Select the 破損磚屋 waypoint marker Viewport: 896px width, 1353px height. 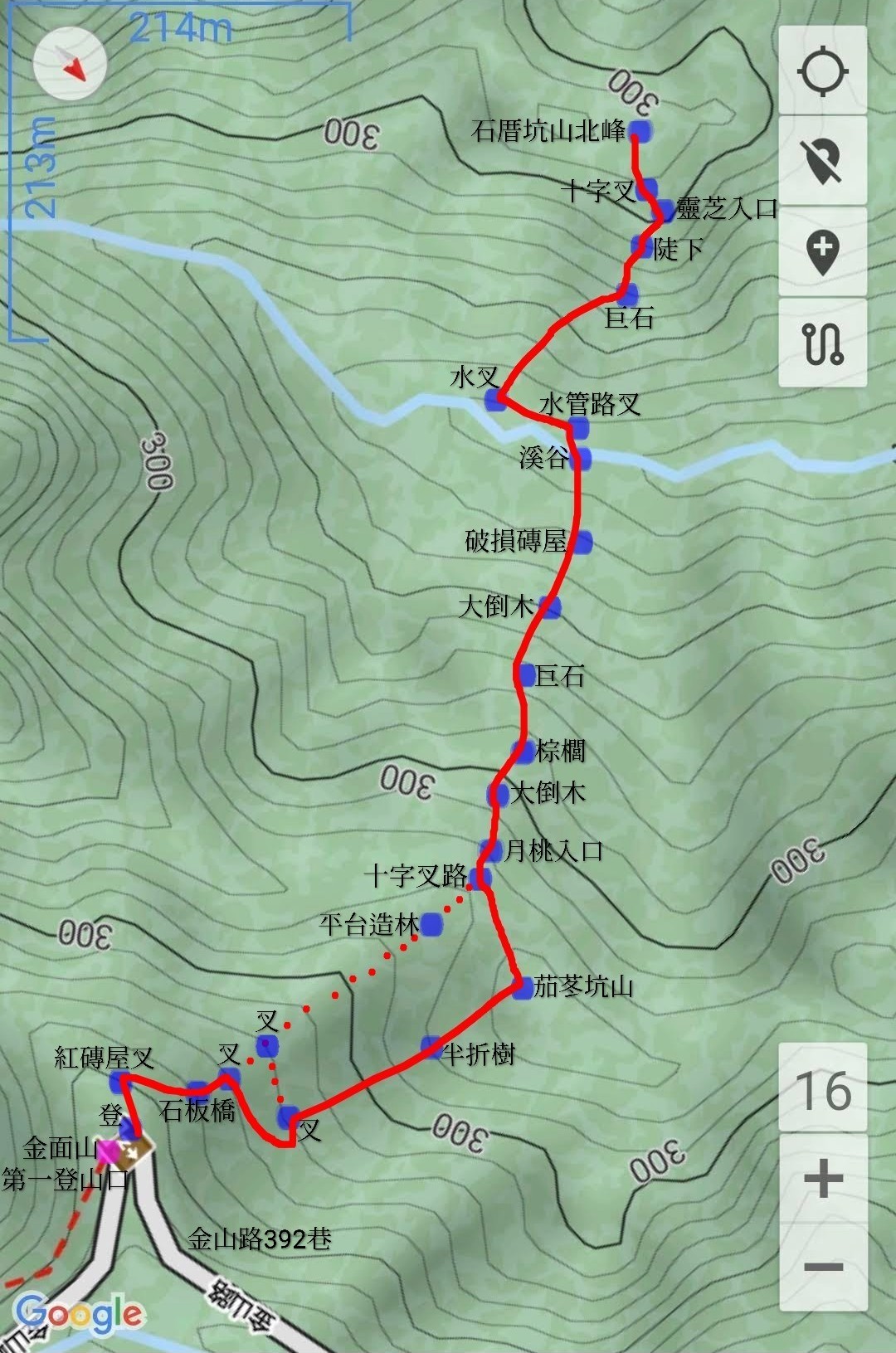click(582, 543)
